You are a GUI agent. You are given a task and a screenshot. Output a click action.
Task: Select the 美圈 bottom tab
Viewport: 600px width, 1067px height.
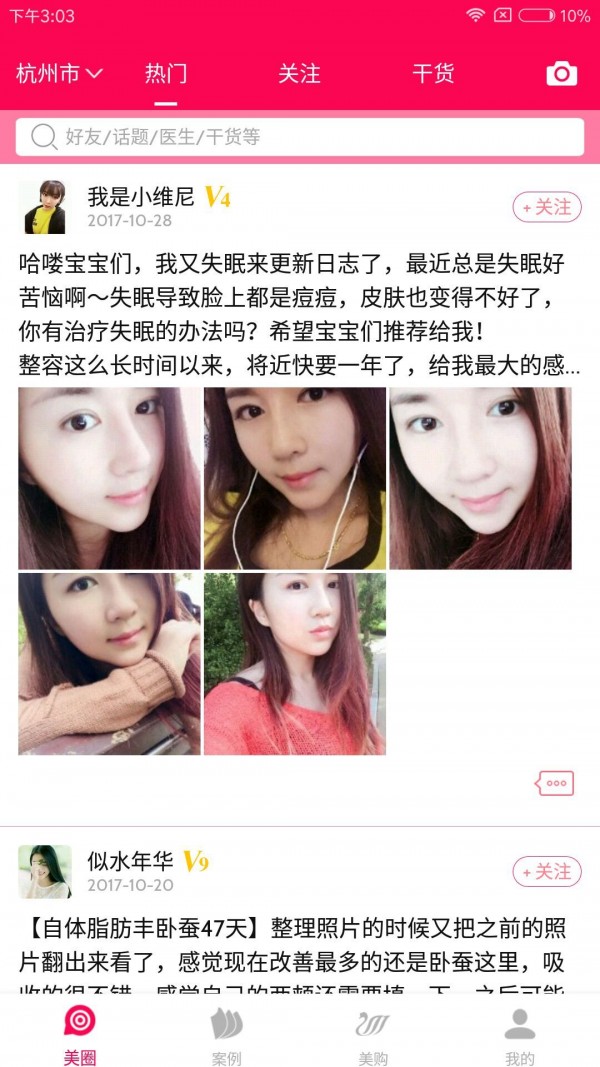[80, 1035]
